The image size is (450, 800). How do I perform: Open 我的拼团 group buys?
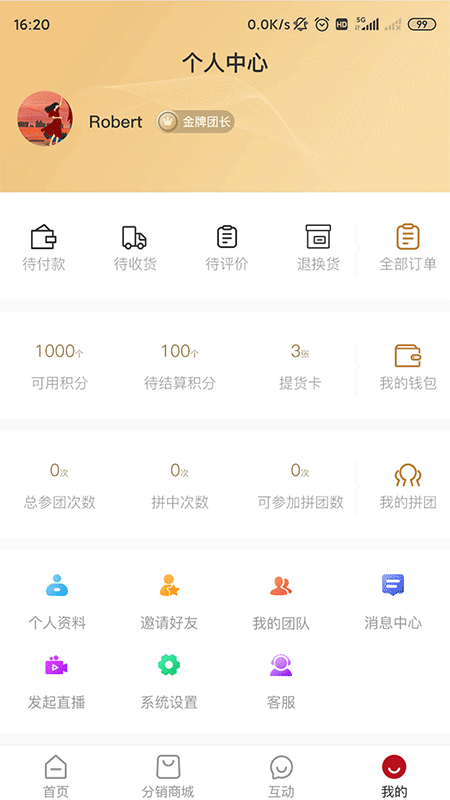[408, 486]
